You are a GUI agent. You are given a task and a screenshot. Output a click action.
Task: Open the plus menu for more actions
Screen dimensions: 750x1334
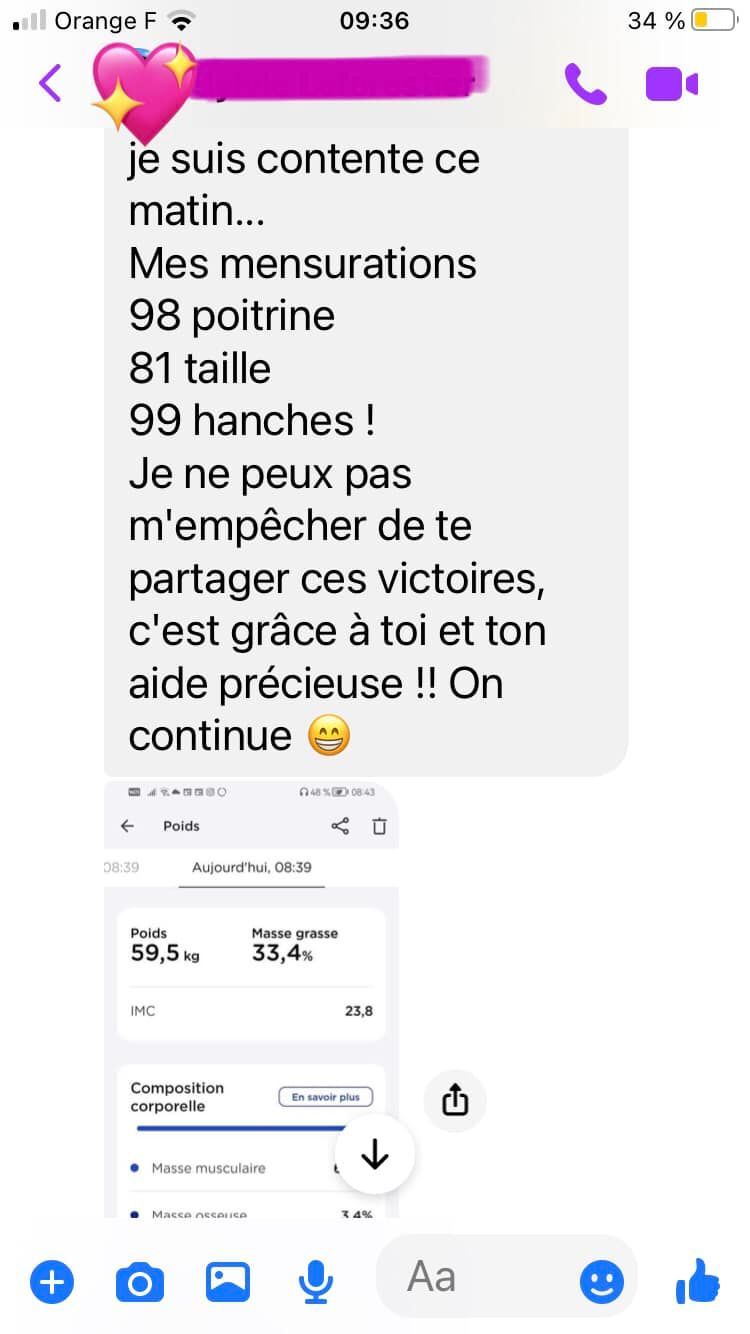coord(52,1281)
